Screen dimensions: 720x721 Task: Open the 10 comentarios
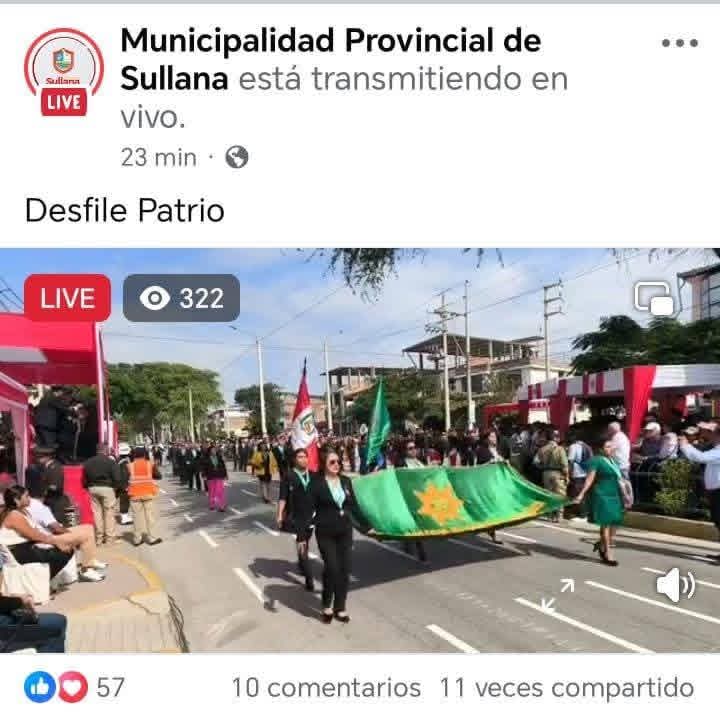[x=326, y=687]
